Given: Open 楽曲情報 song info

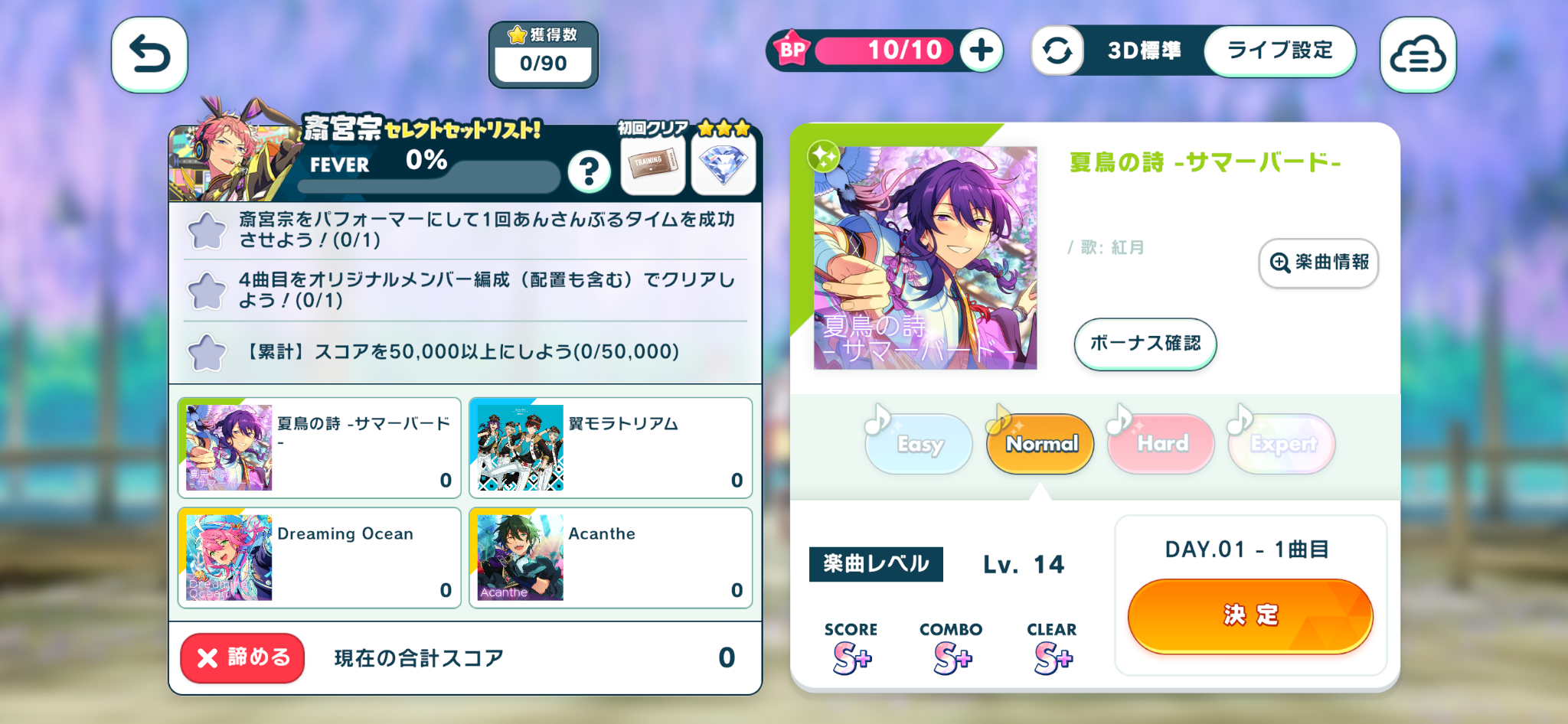Looking at the screenshot, I should pyautogui.click(x=1318, y=263).
